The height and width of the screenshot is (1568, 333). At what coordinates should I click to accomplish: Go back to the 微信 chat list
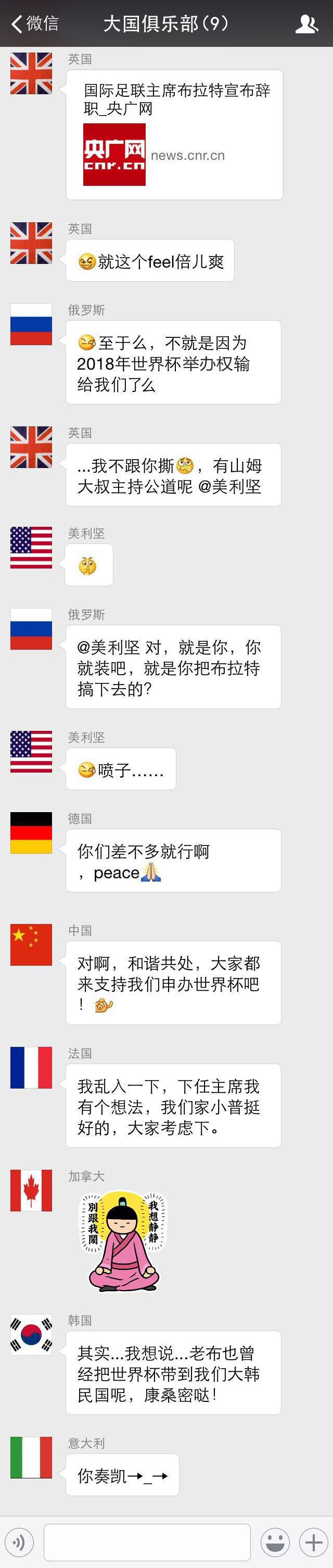click(x=35, y=24)
